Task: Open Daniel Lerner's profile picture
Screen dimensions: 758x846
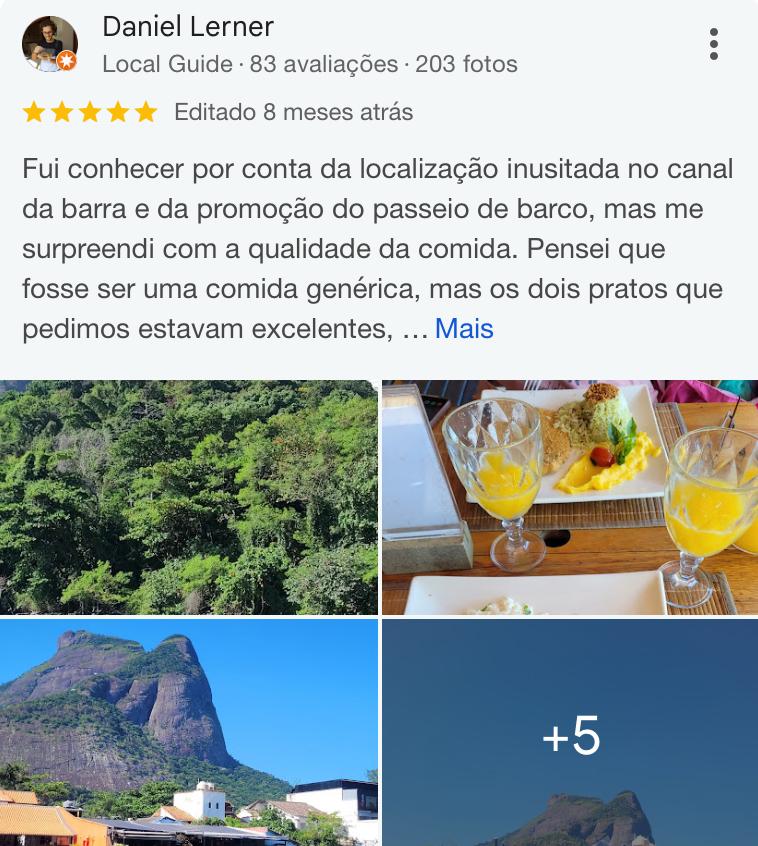Action: 49,45
